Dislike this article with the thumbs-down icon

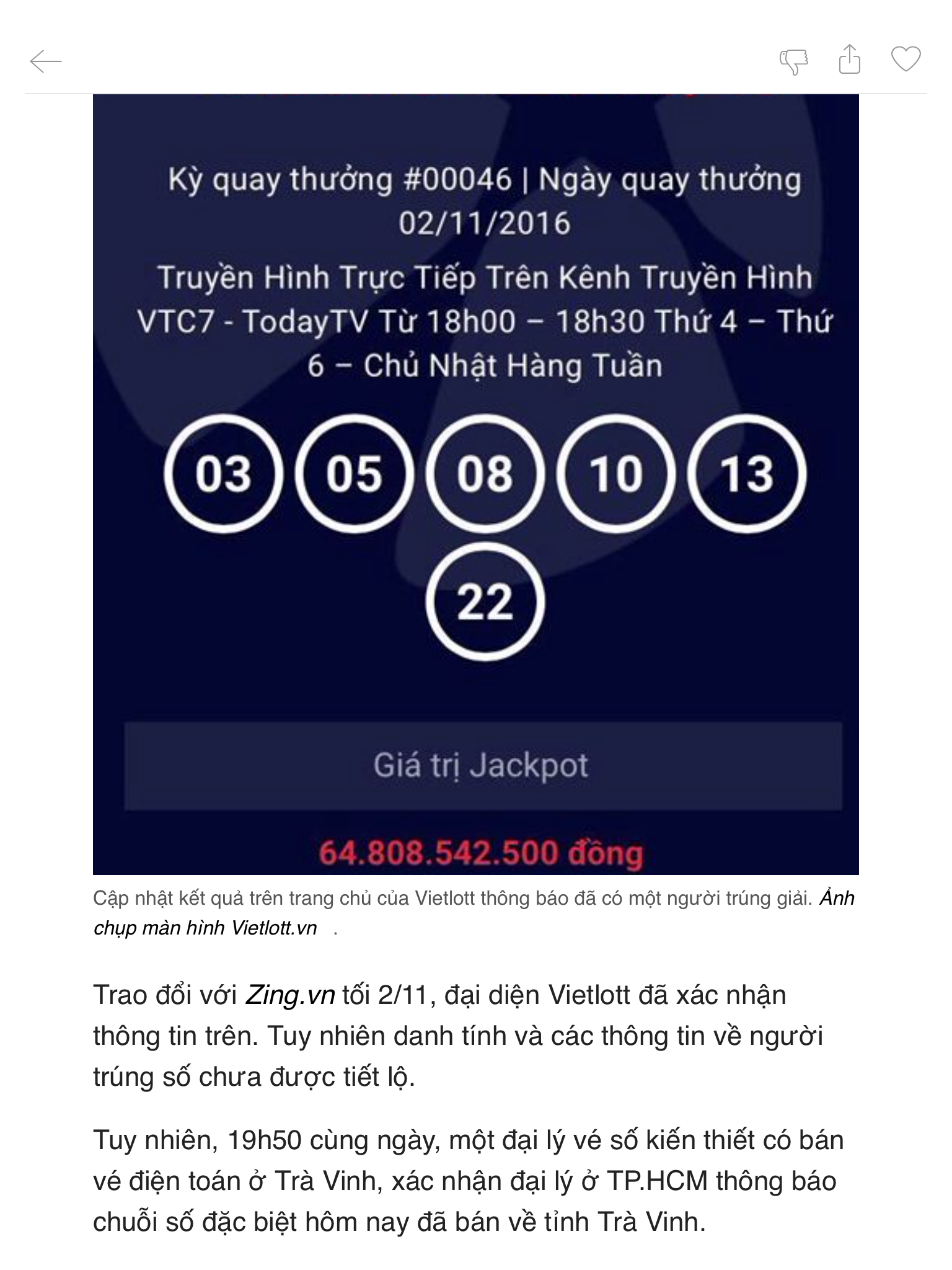[x=794, y=61]
